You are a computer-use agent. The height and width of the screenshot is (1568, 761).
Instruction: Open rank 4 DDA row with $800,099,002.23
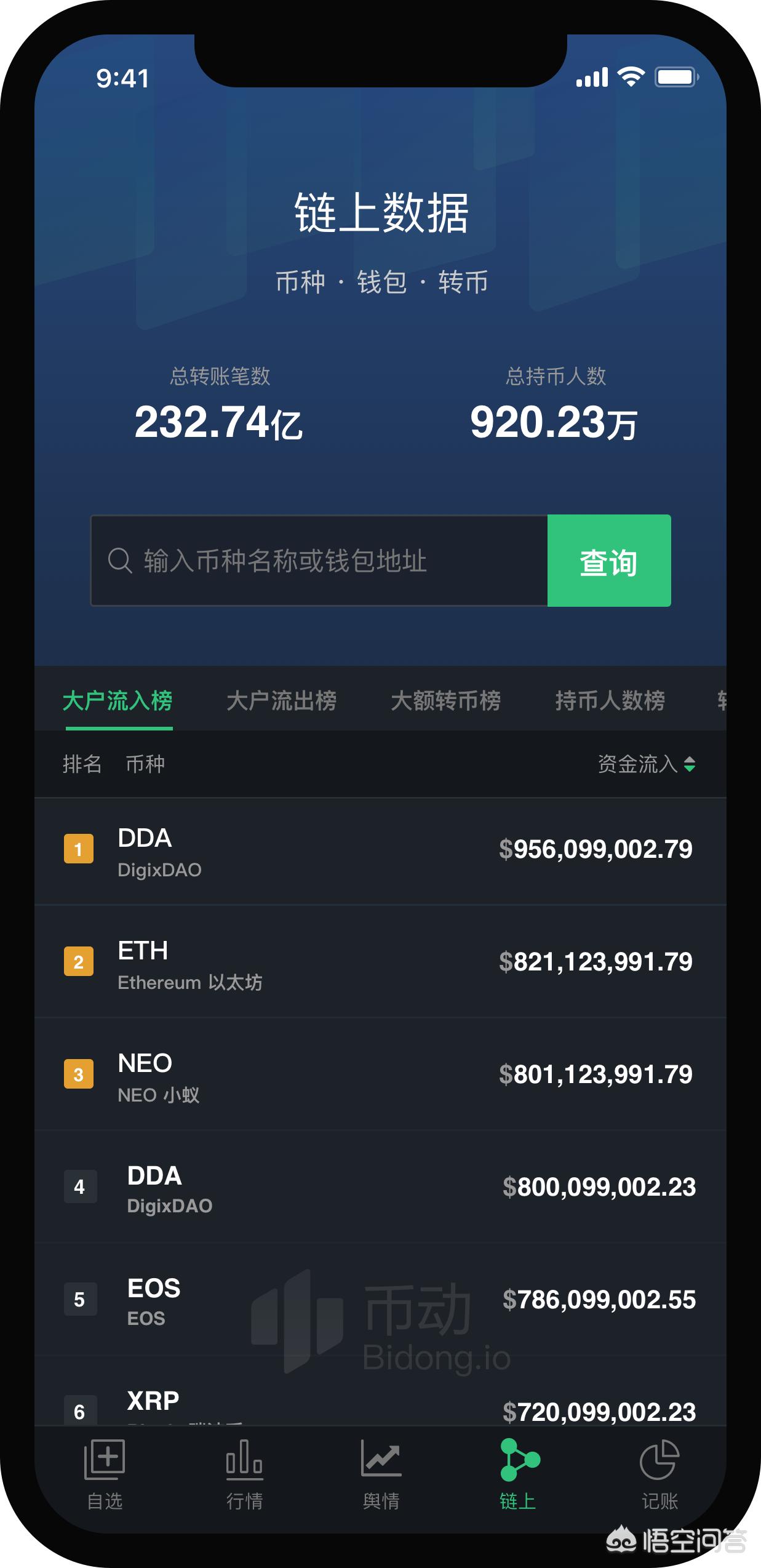pos(380,1188)
